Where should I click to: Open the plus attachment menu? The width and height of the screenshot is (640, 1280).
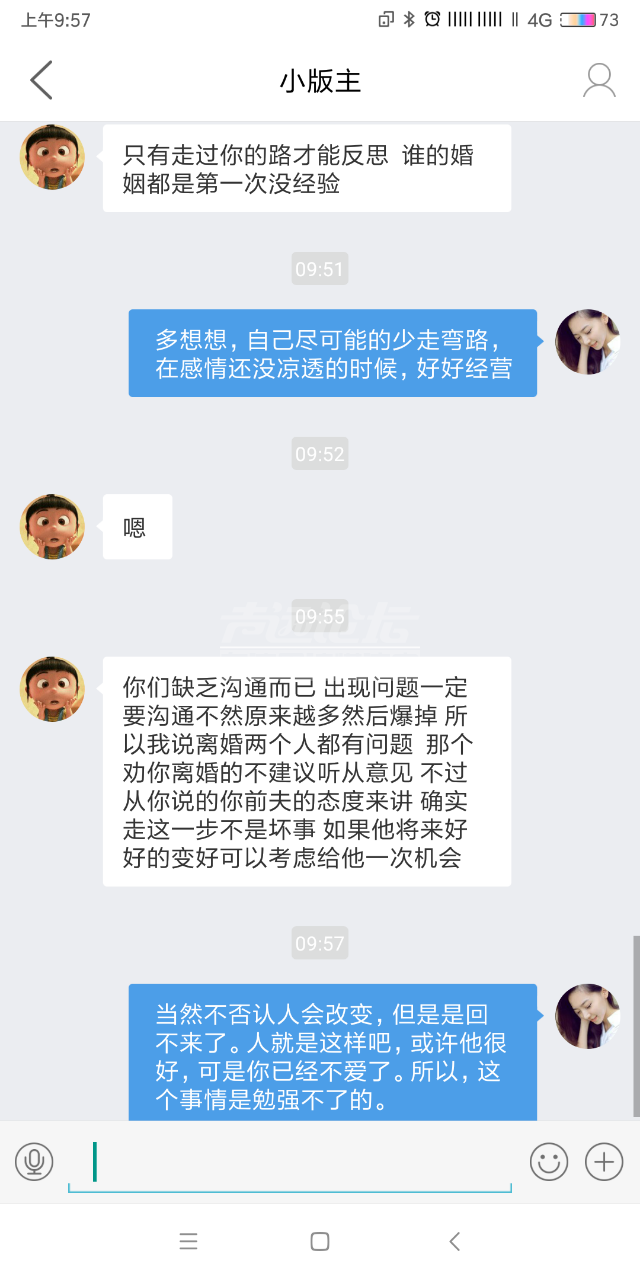pos(604,1161)
